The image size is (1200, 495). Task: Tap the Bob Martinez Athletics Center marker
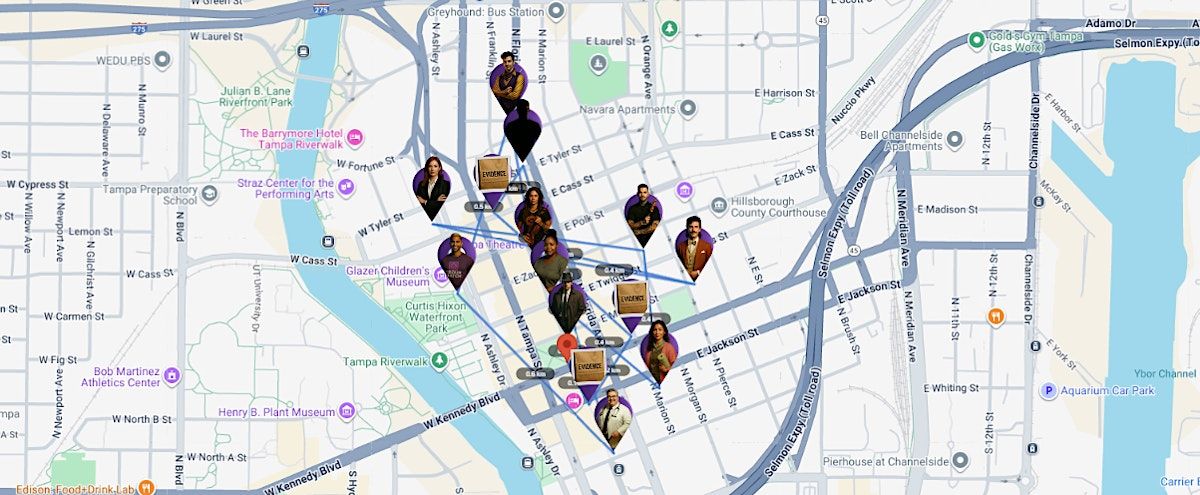click(173, 376)
